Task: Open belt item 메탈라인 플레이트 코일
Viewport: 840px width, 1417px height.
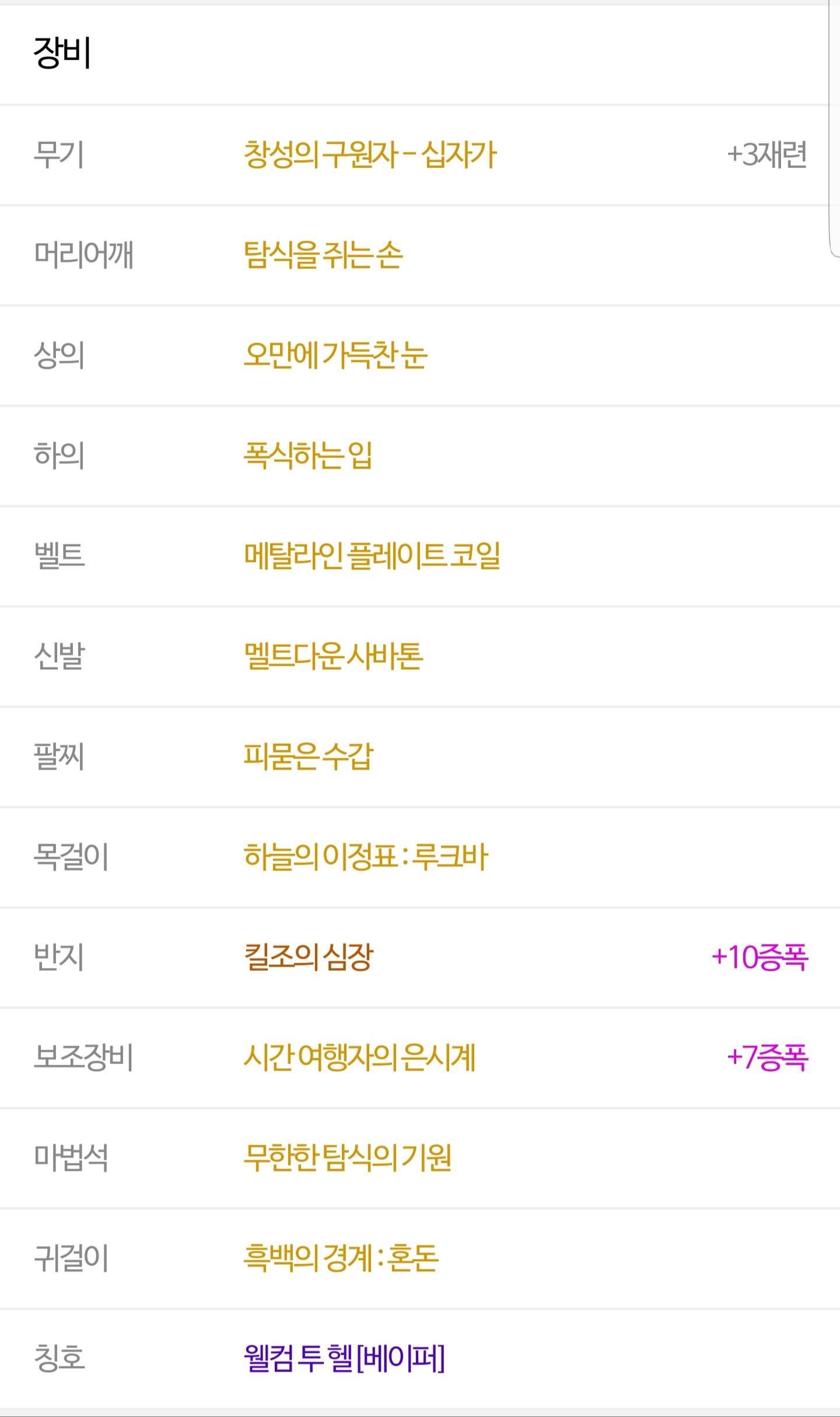Action: 372,556
